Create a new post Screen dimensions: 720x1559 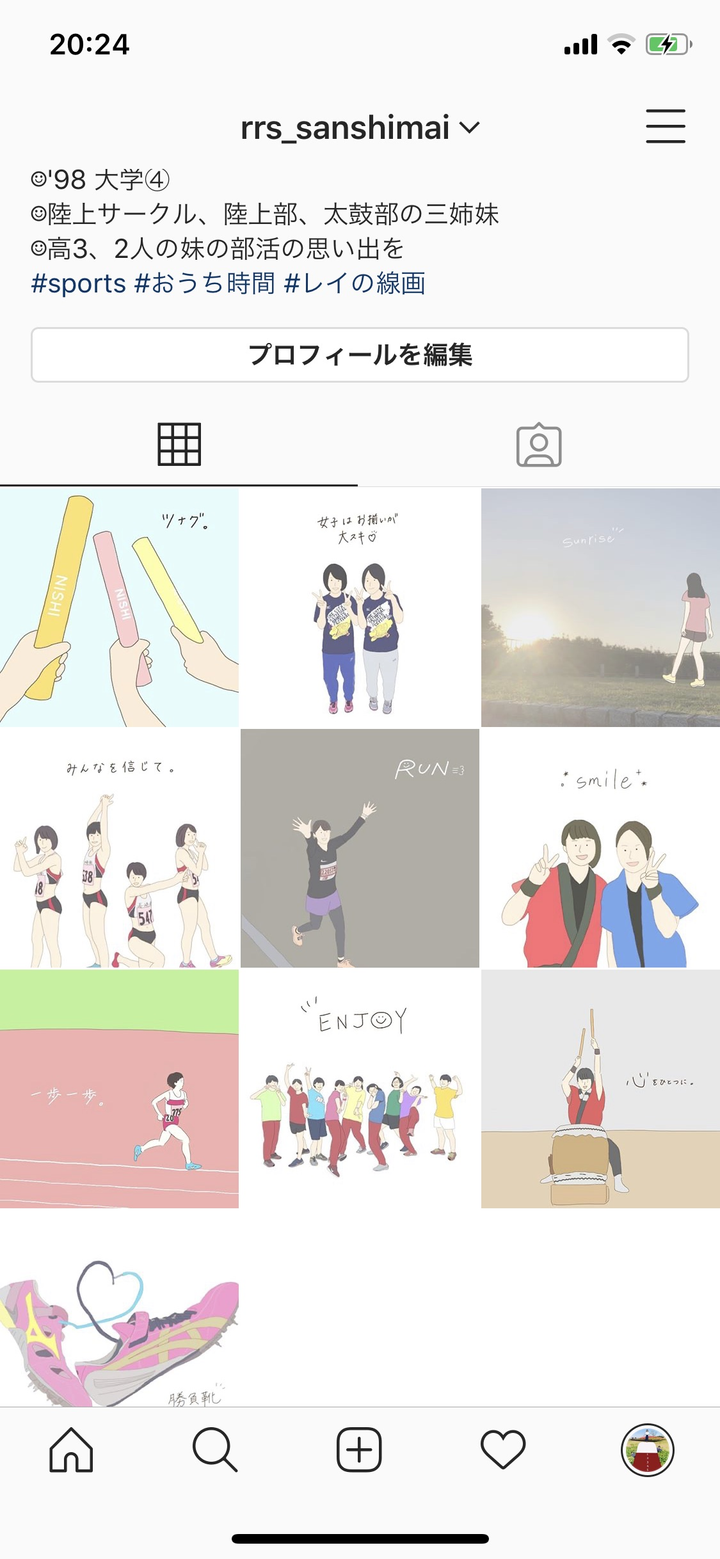pyautogui.click(x=359, y=1449)
